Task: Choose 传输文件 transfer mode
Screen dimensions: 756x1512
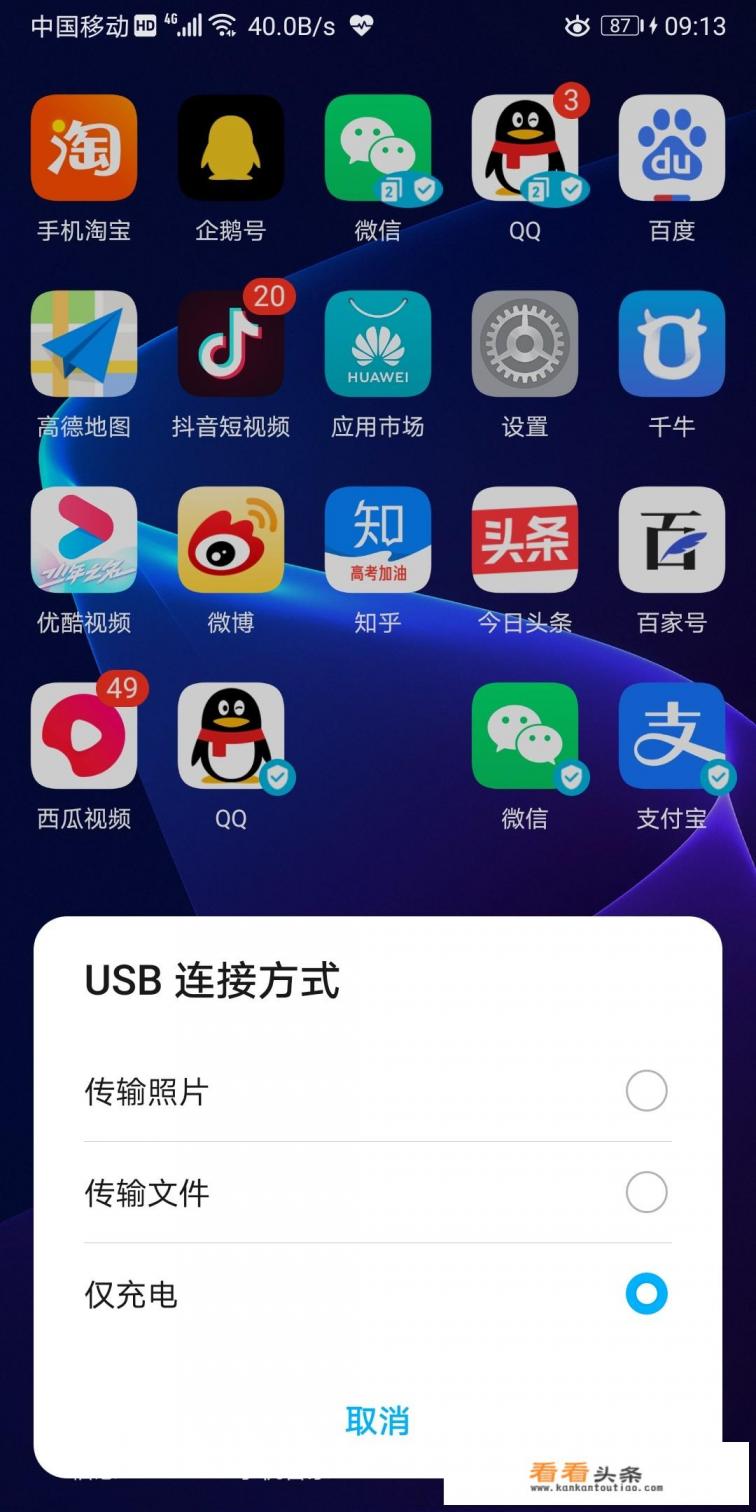Action: tap(646, 1192)
